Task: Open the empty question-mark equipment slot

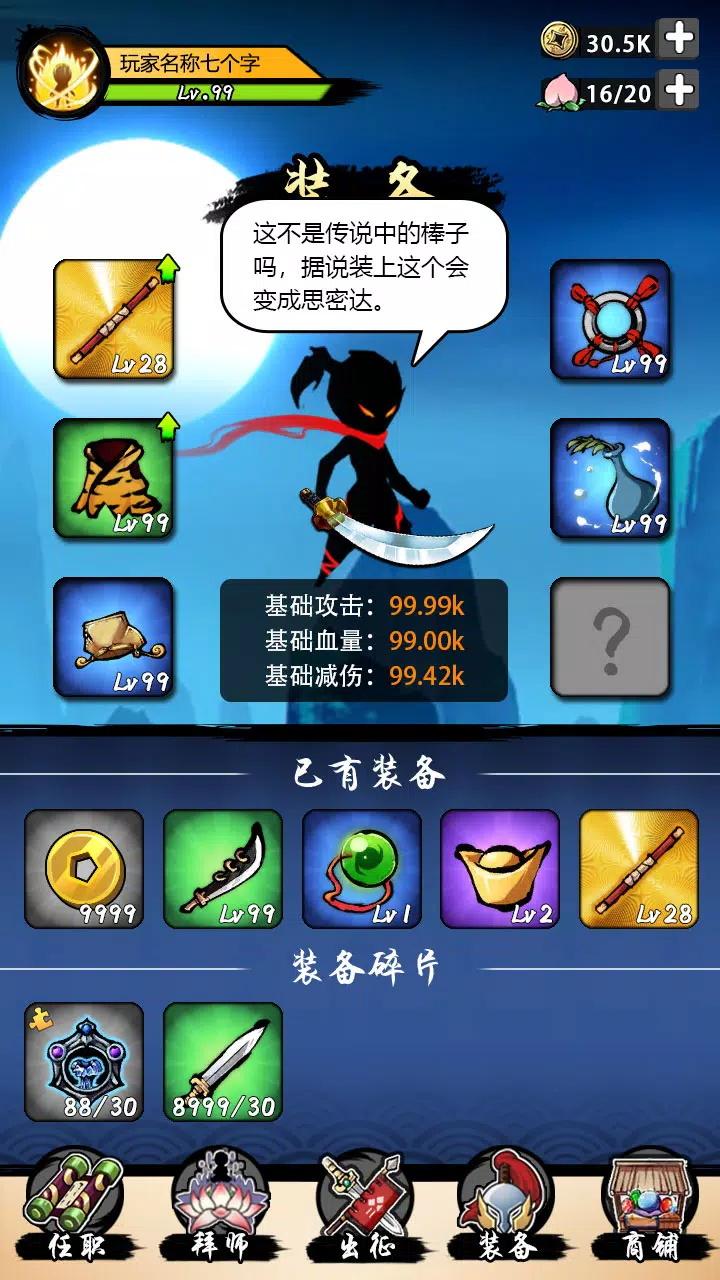Action: [x=609, y=637]
